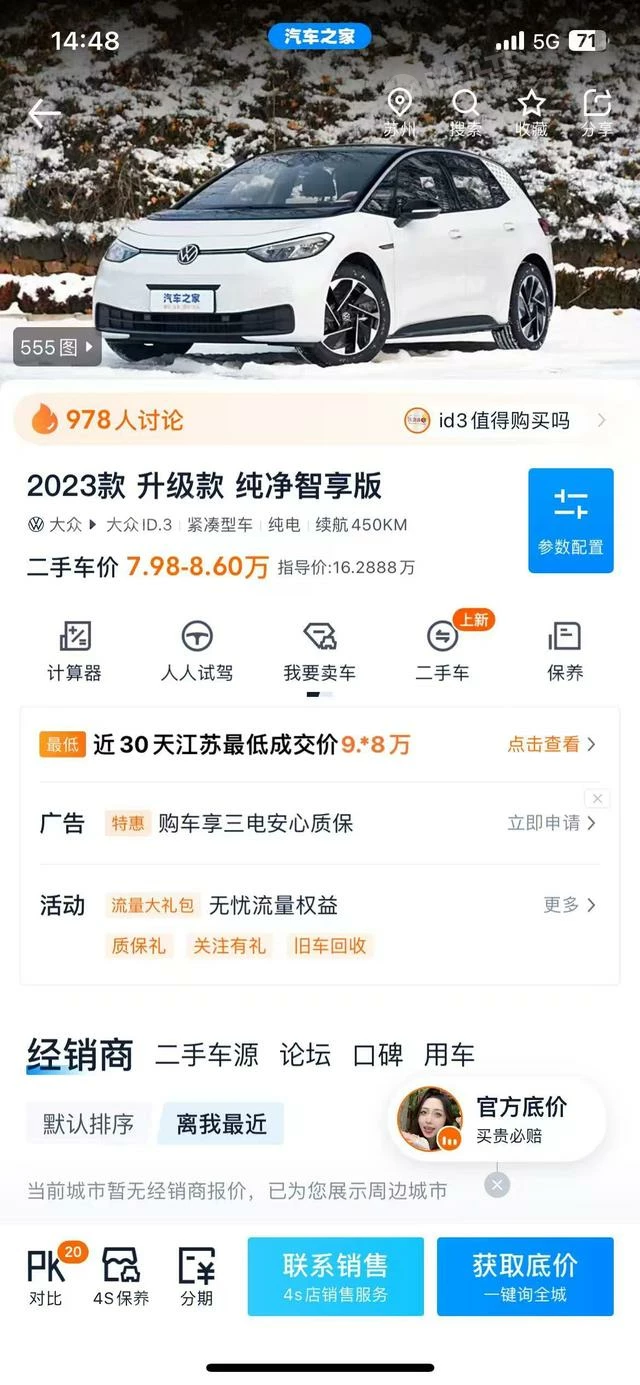The image size is (640, 1385).
Task: Open 我要卖车 option
Action: point(320,651)
